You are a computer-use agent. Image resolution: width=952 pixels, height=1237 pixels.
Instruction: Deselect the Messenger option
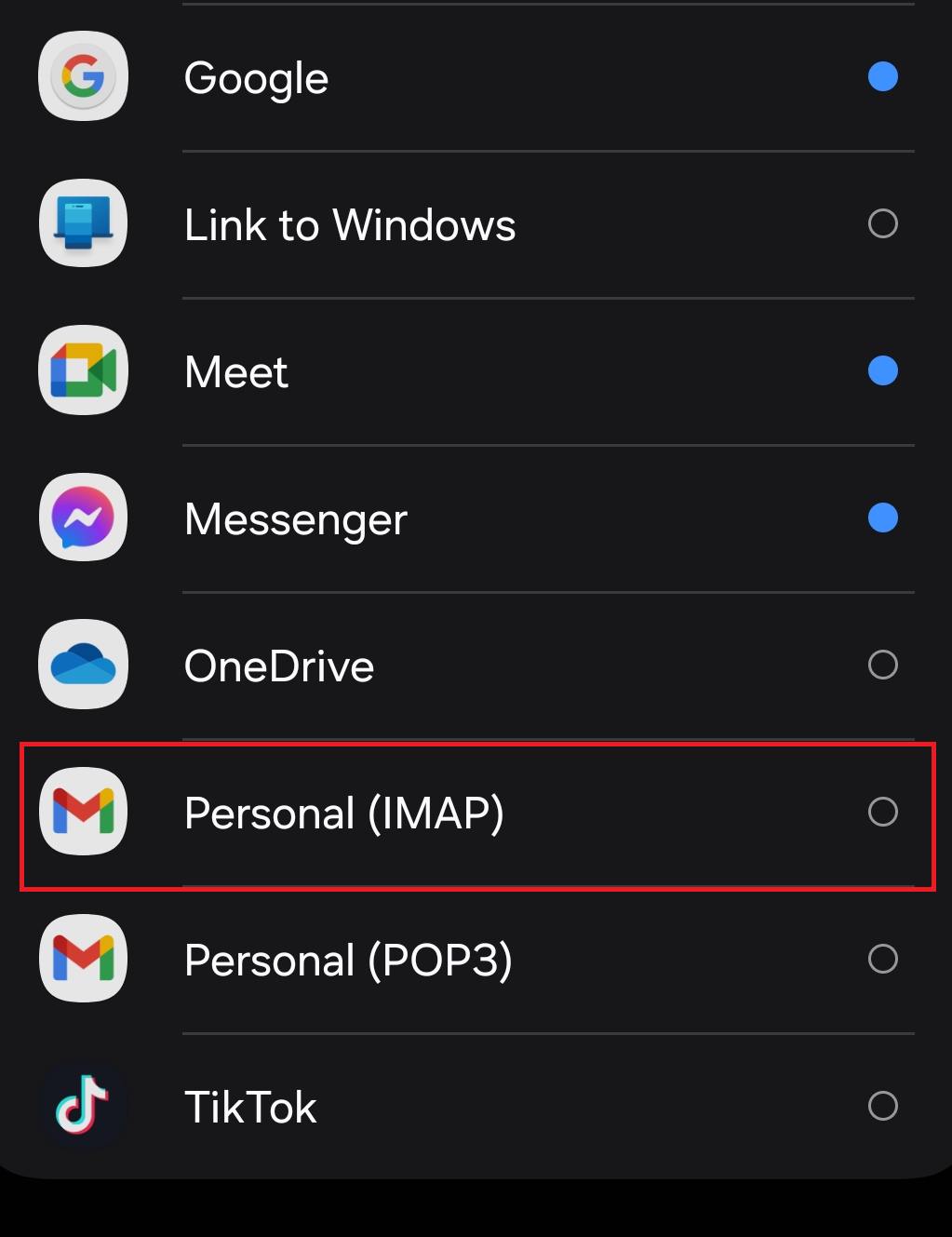[x=882, y=518]
